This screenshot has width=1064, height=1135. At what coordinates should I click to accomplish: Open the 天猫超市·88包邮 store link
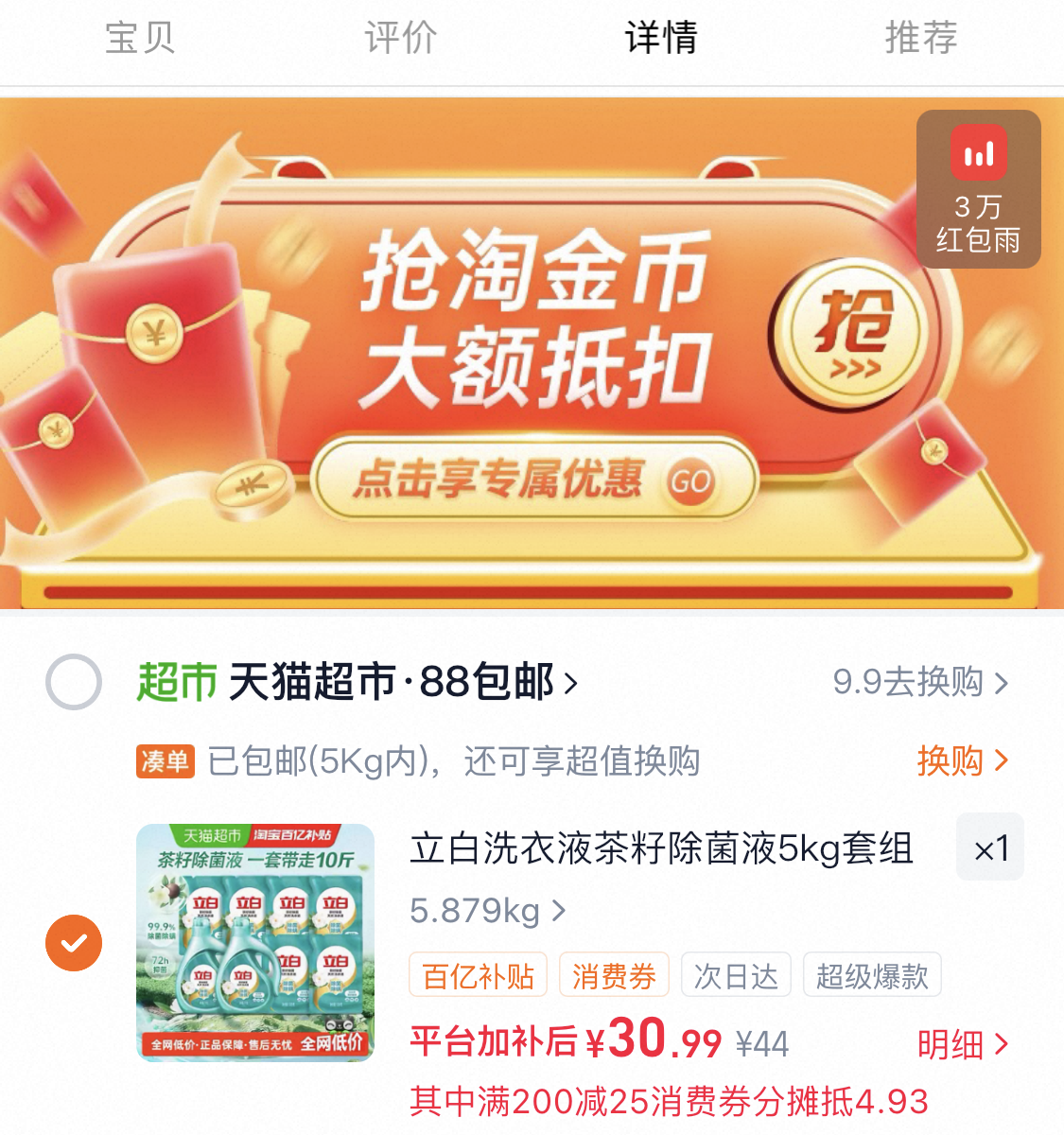(403, 682)
